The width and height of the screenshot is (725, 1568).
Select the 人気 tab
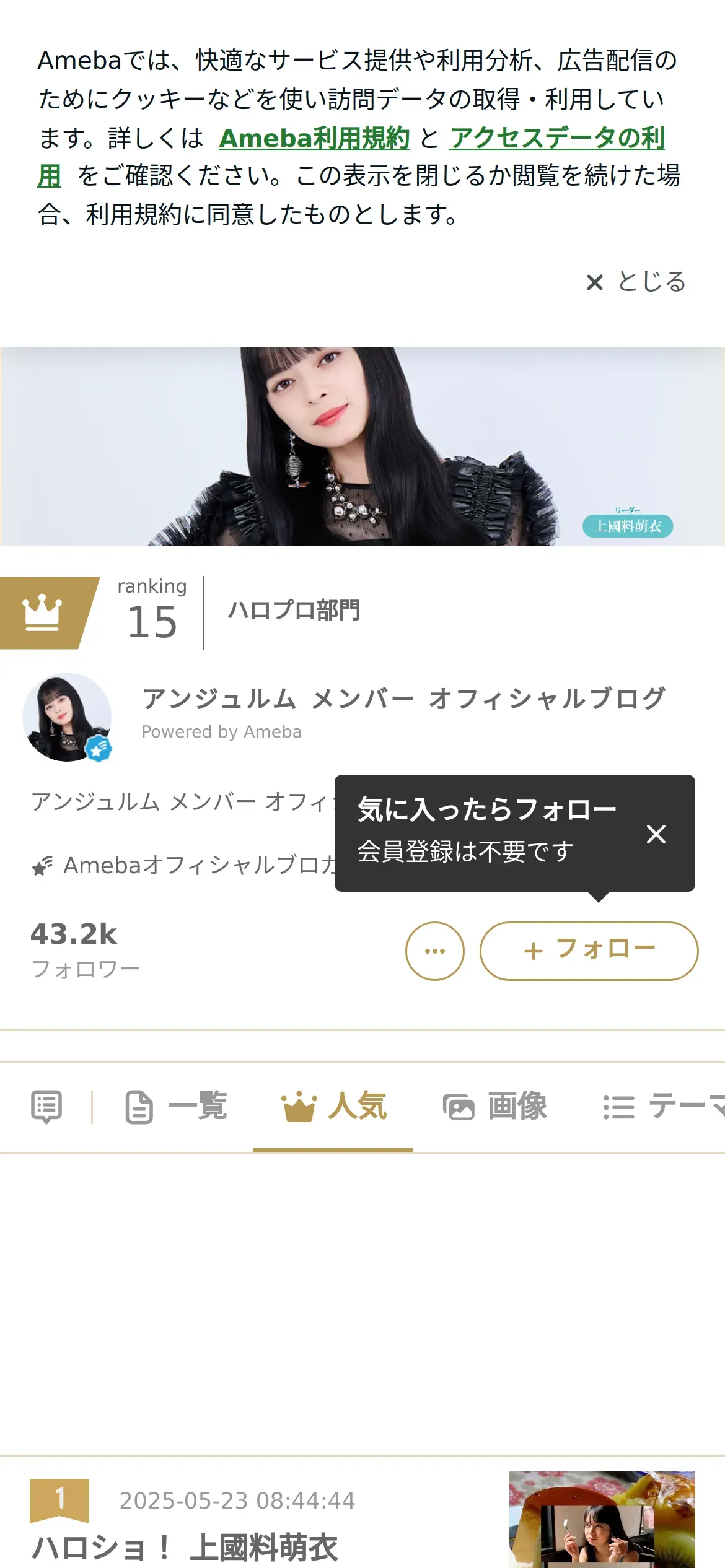[x=333, y=1107]
